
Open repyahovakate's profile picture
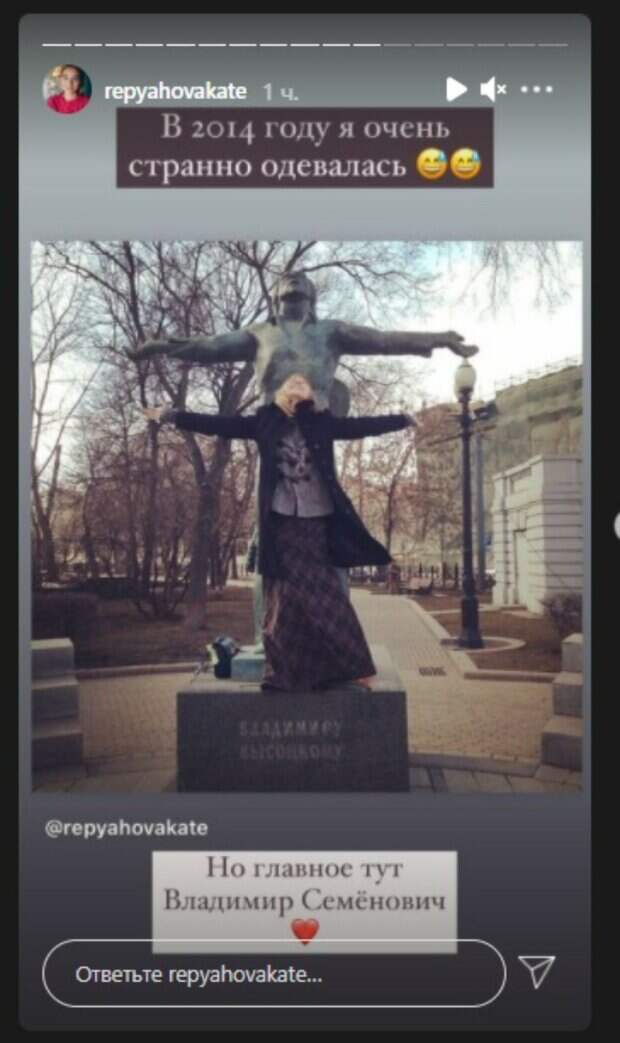tap(67, 90)
